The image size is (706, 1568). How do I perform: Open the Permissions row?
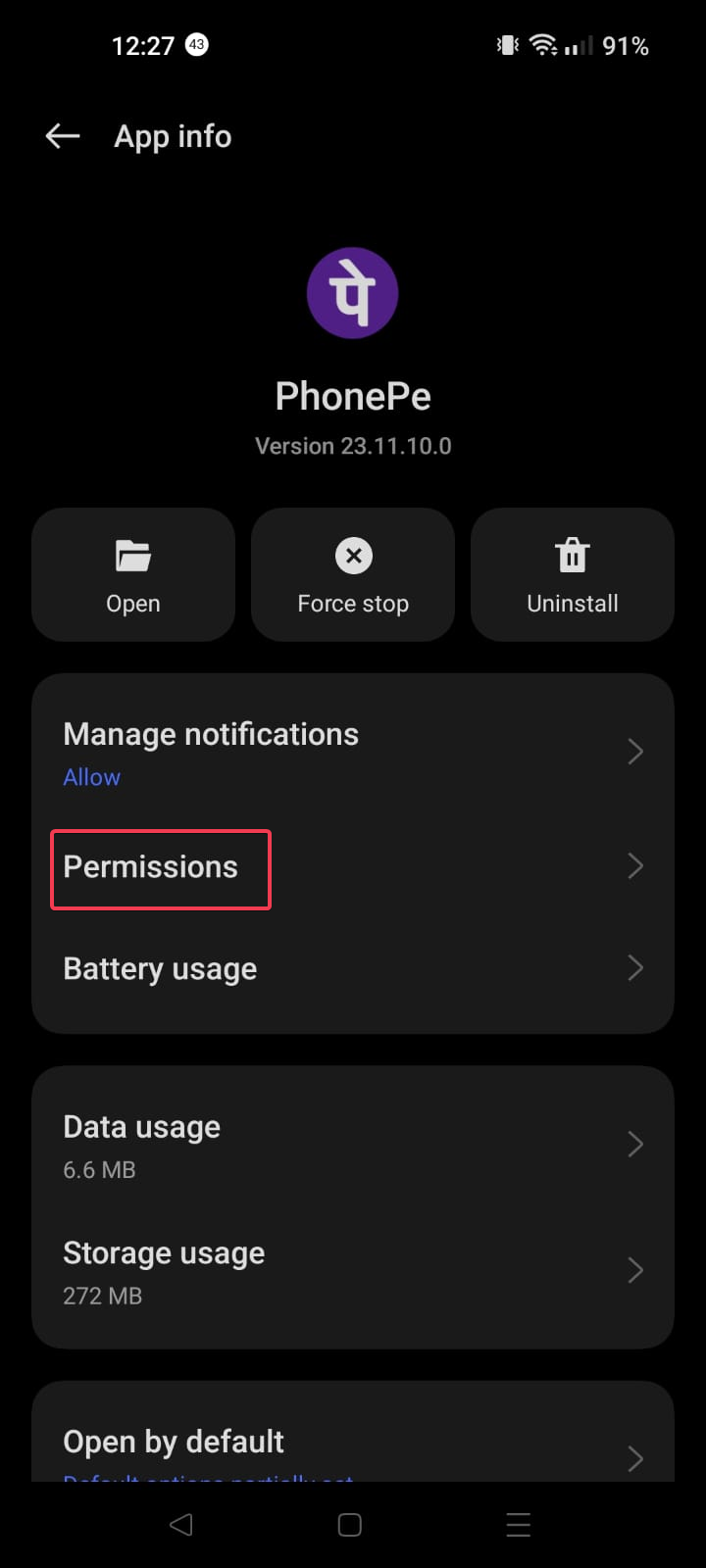(x=353, y=867)
